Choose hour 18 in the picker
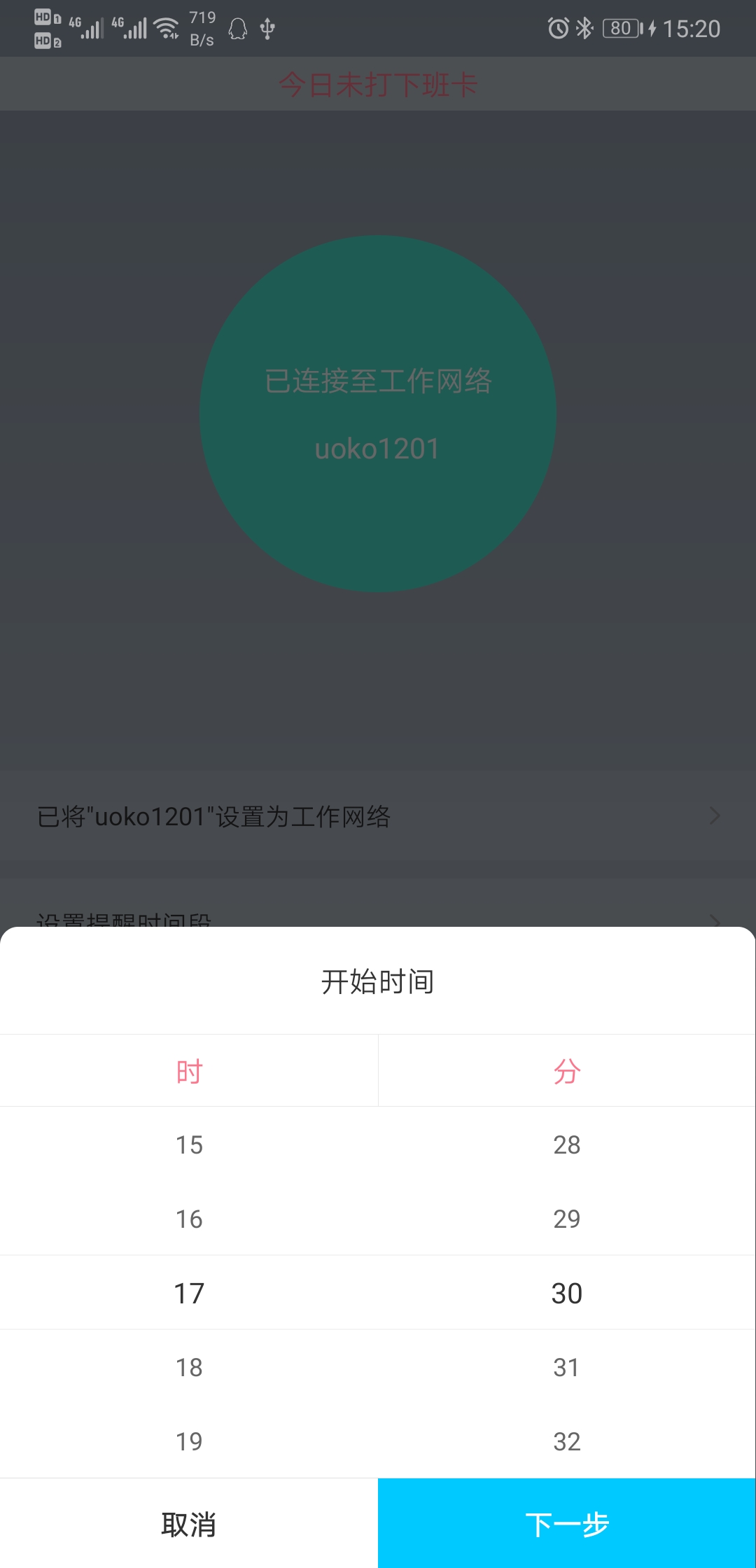Viewport: 756px width, 1568px height. click(x=189, y=1367)
